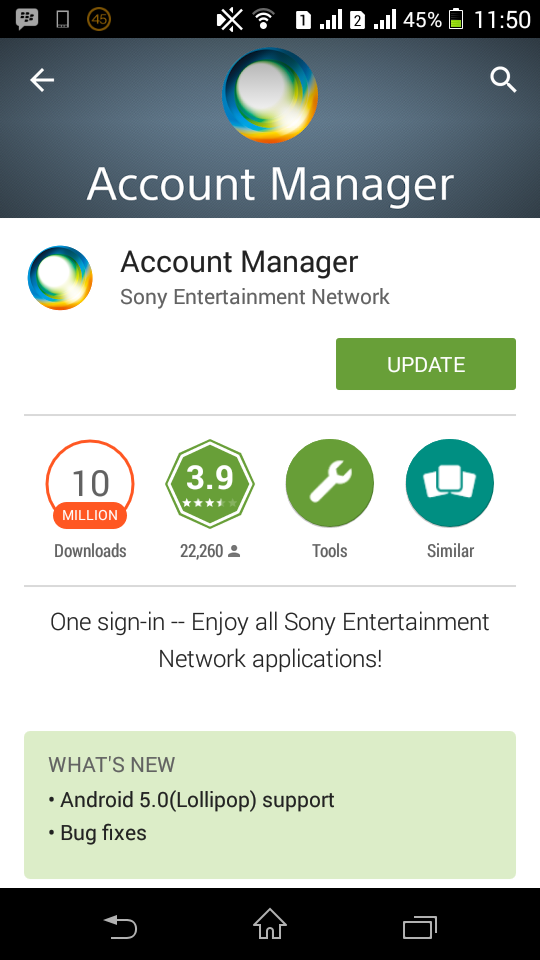540x960 pixels.
Task: Open the recent apps button
Action: pos(420,926)
